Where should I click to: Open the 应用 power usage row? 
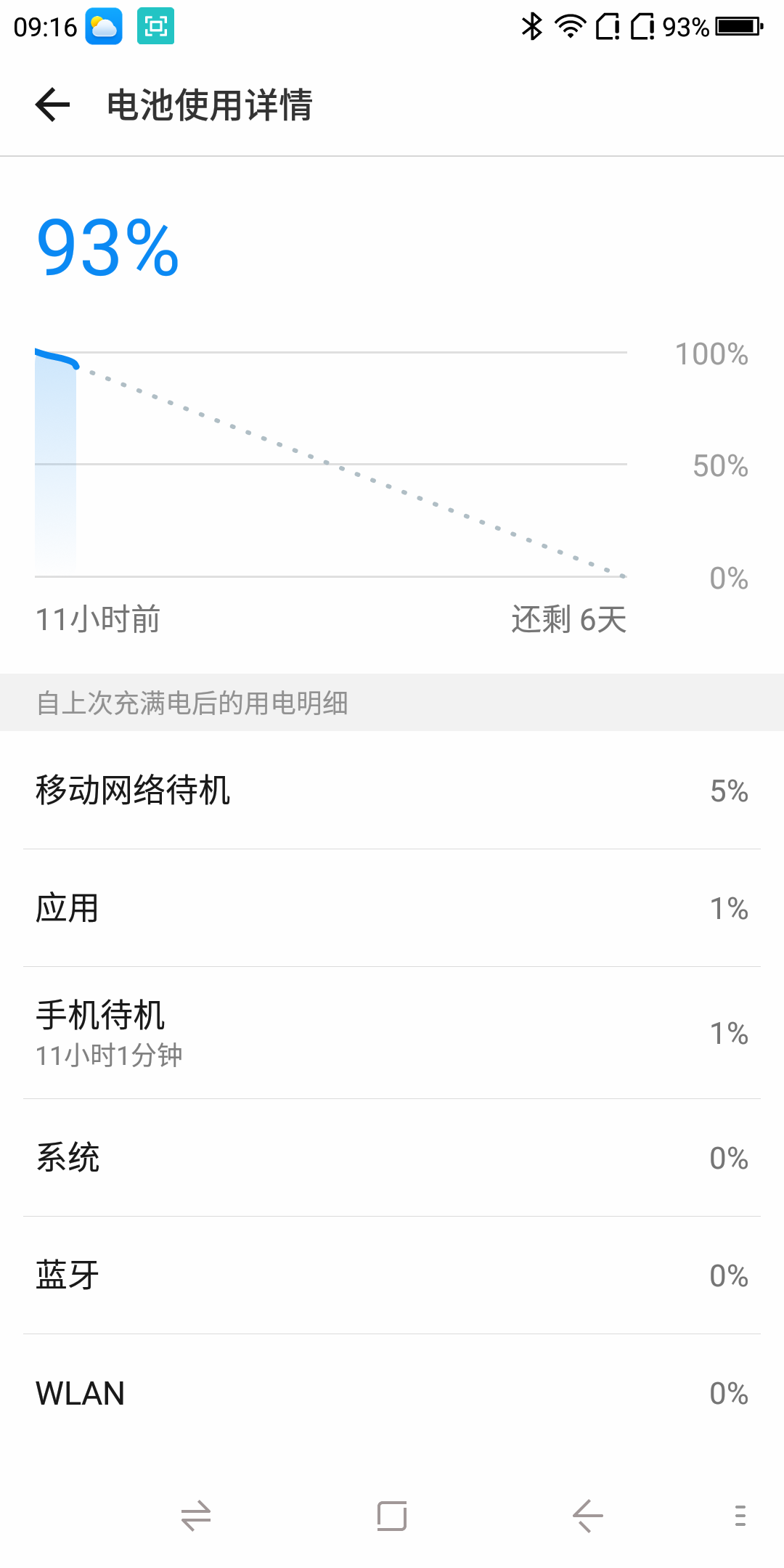pos(392,908)
